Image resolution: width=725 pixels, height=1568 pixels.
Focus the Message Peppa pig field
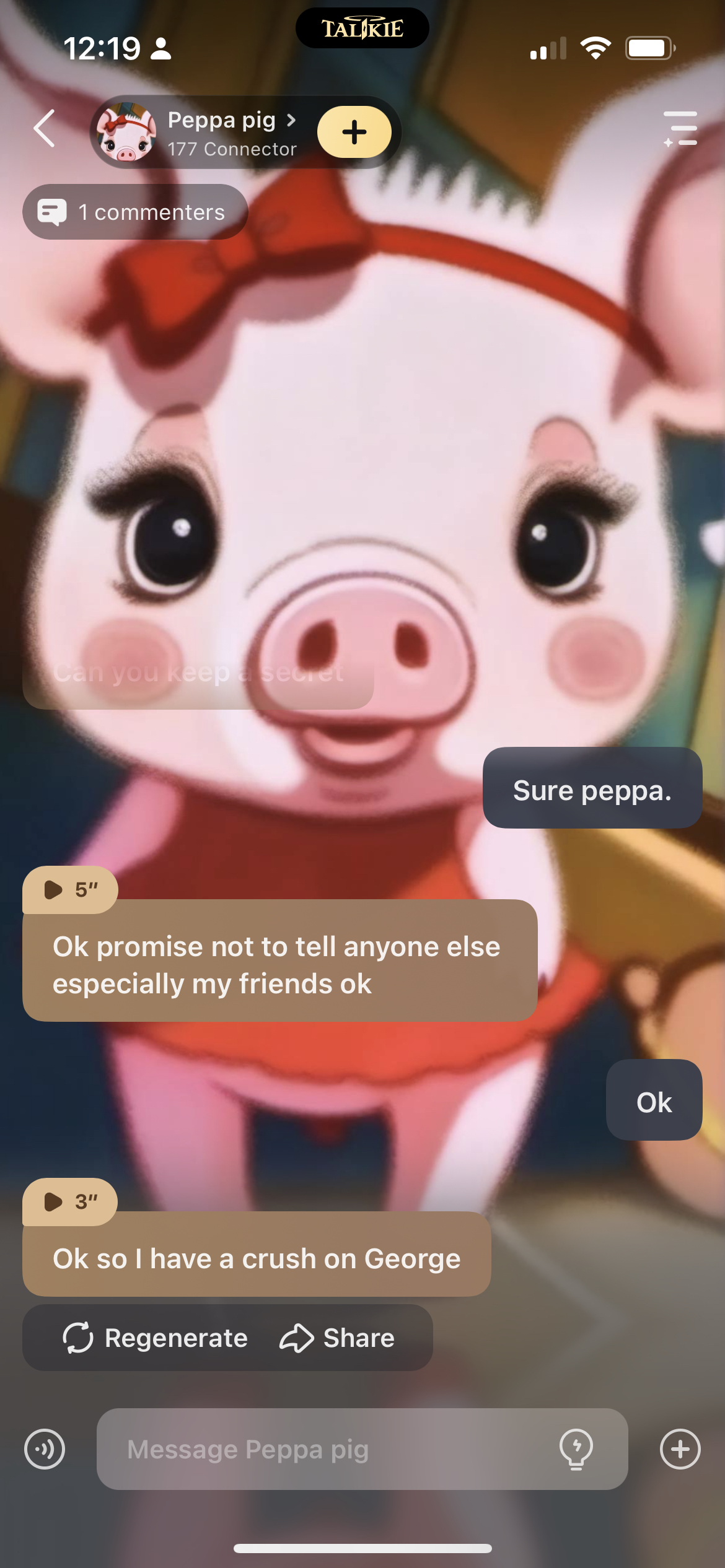(322, 1449)
